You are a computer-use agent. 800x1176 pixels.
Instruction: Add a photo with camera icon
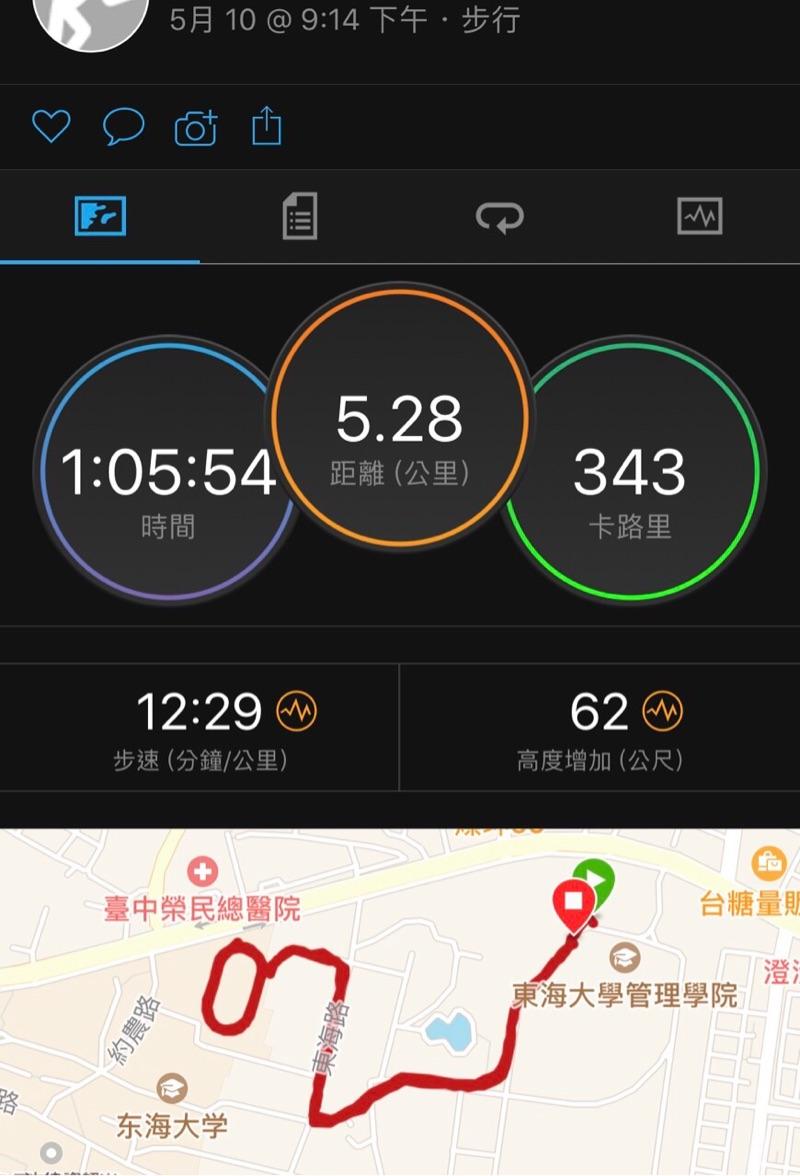click(196, 128)
